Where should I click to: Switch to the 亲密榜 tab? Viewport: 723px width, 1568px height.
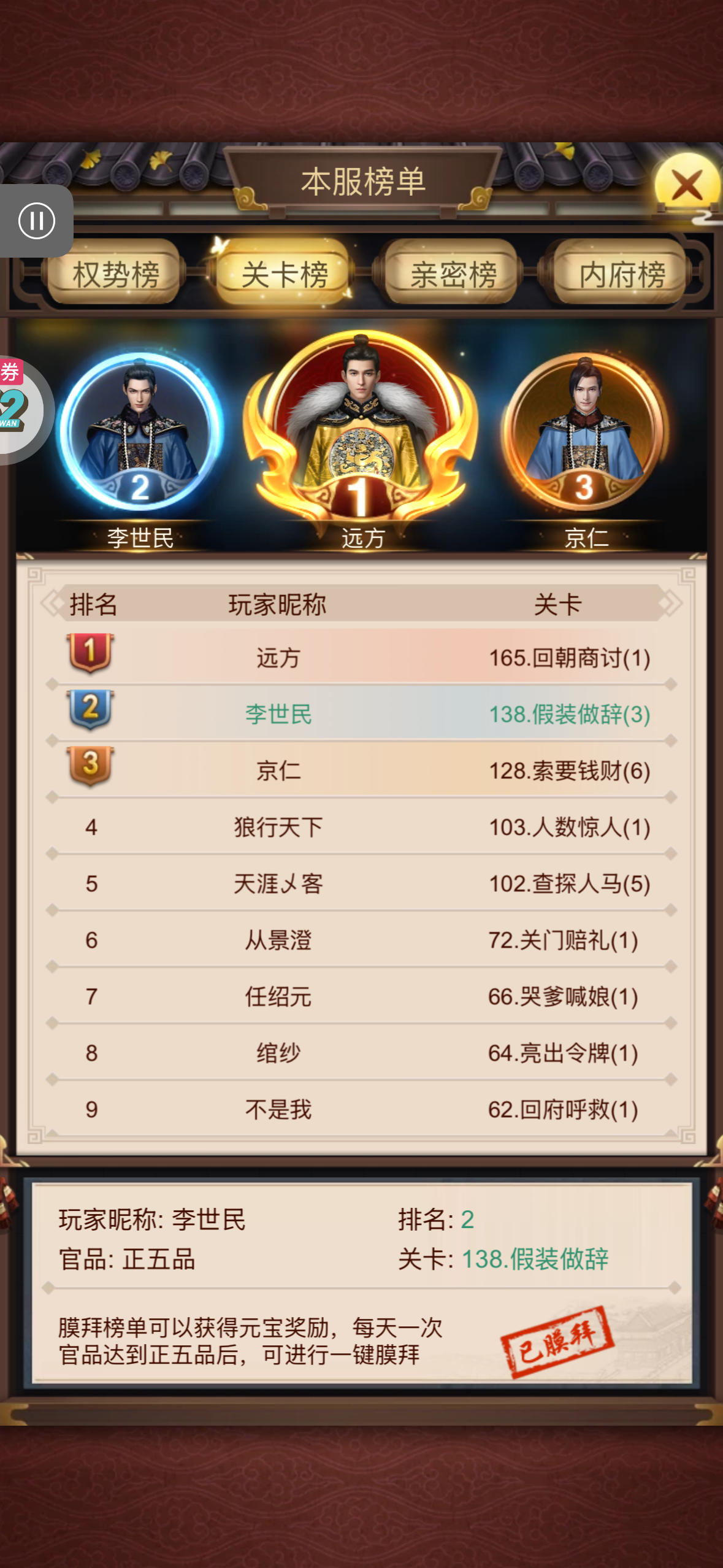(453, 274)
